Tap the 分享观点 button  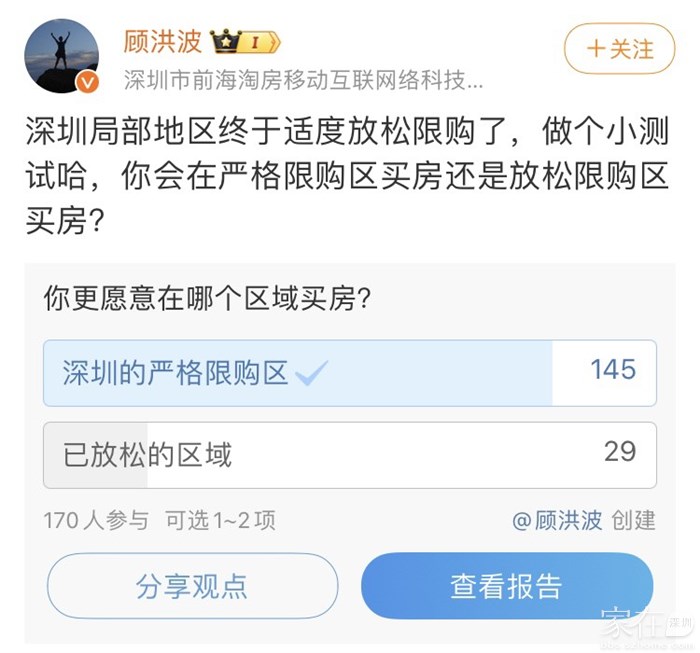[x=192, y=586]
